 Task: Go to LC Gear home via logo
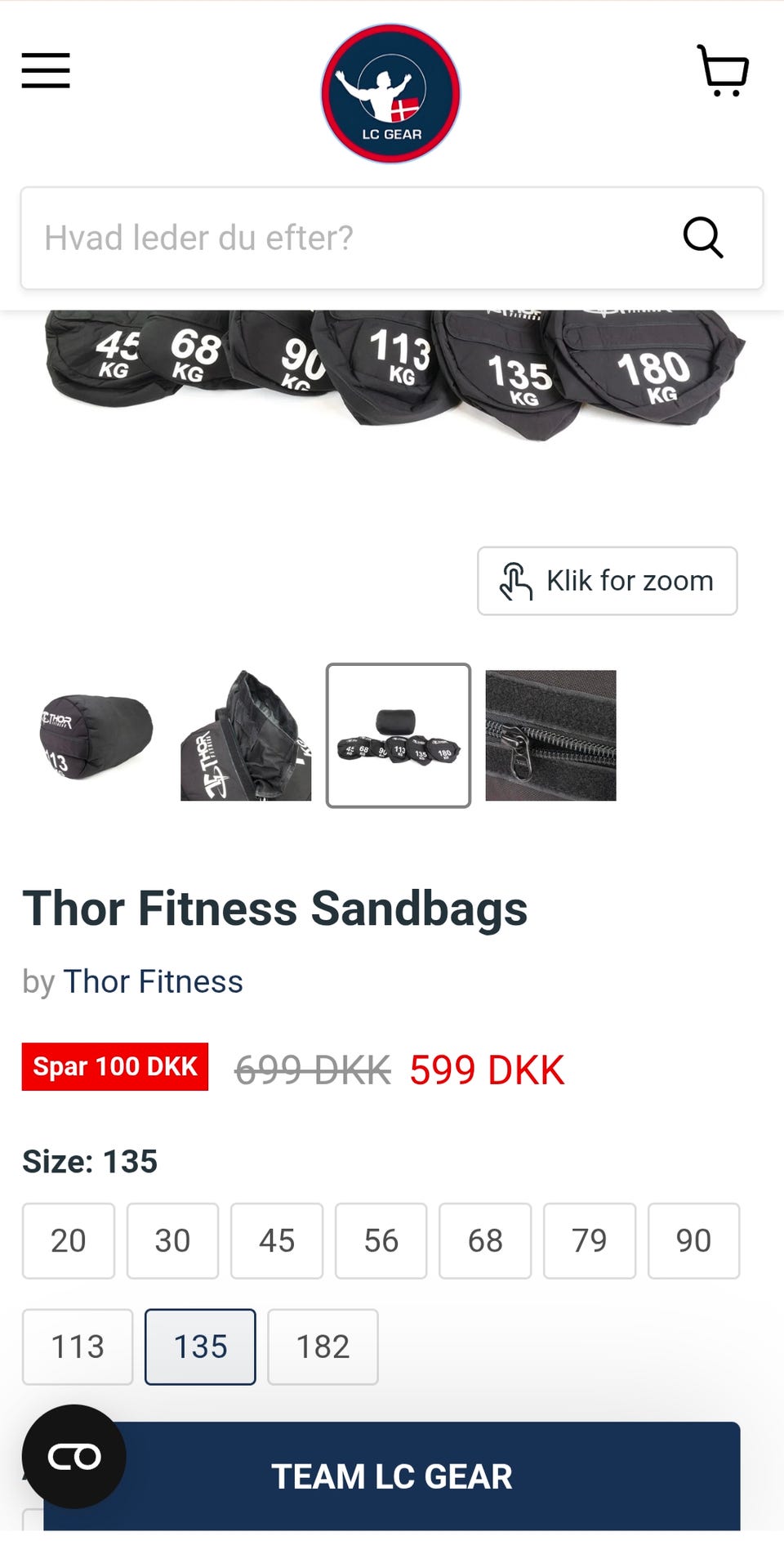pos(390,93)
